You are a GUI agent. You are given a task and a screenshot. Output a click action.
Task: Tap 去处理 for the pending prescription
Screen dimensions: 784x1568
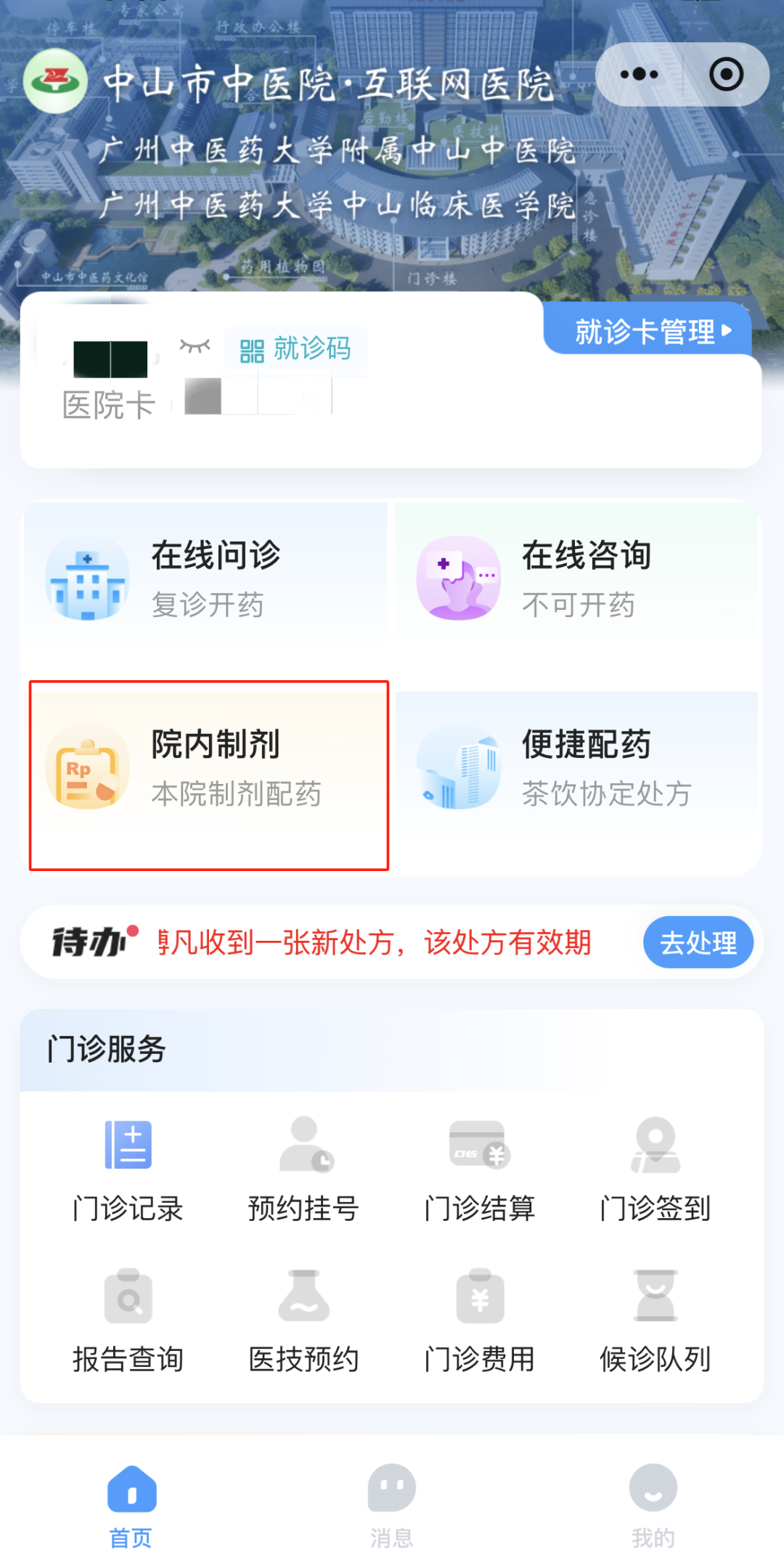click(x=698, y=942)
